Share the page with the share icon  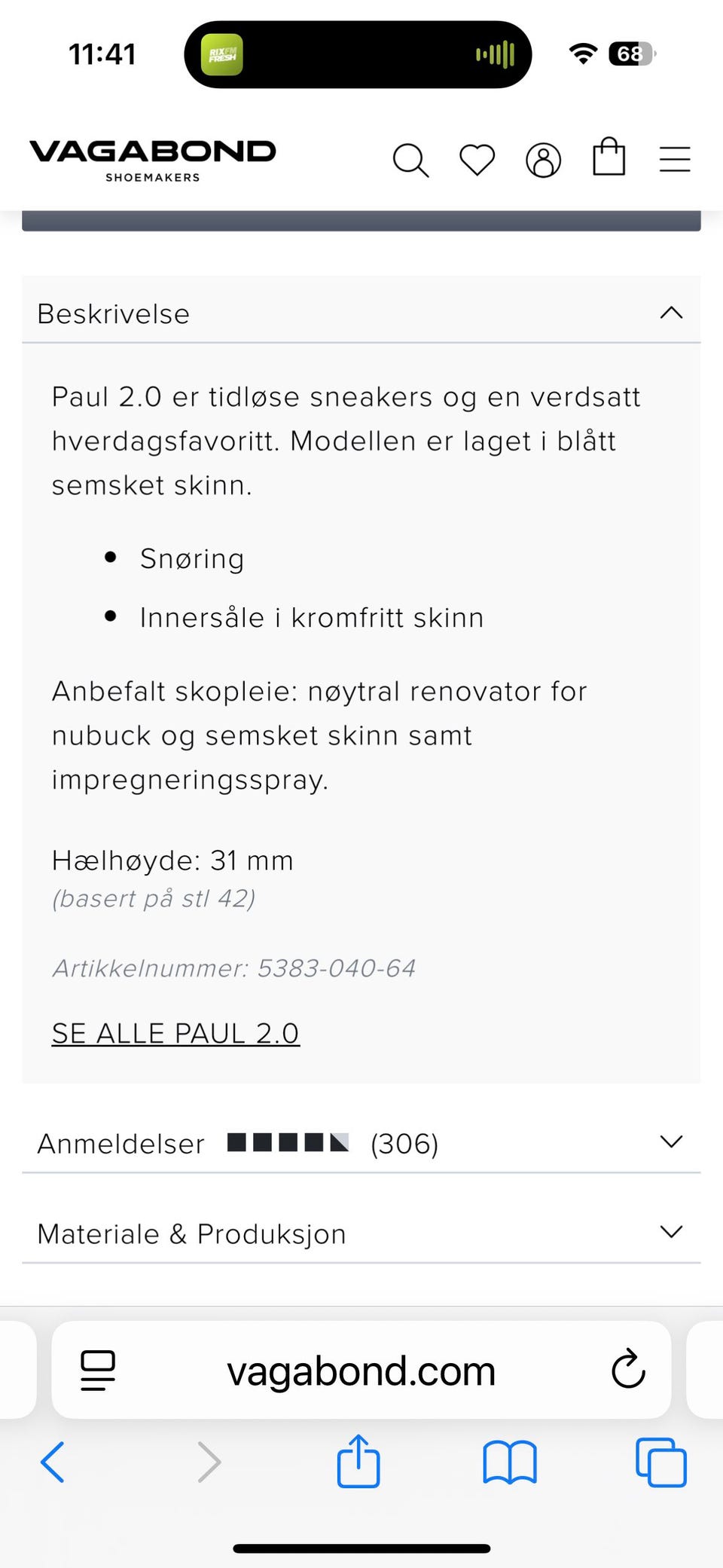[358, 1462]
